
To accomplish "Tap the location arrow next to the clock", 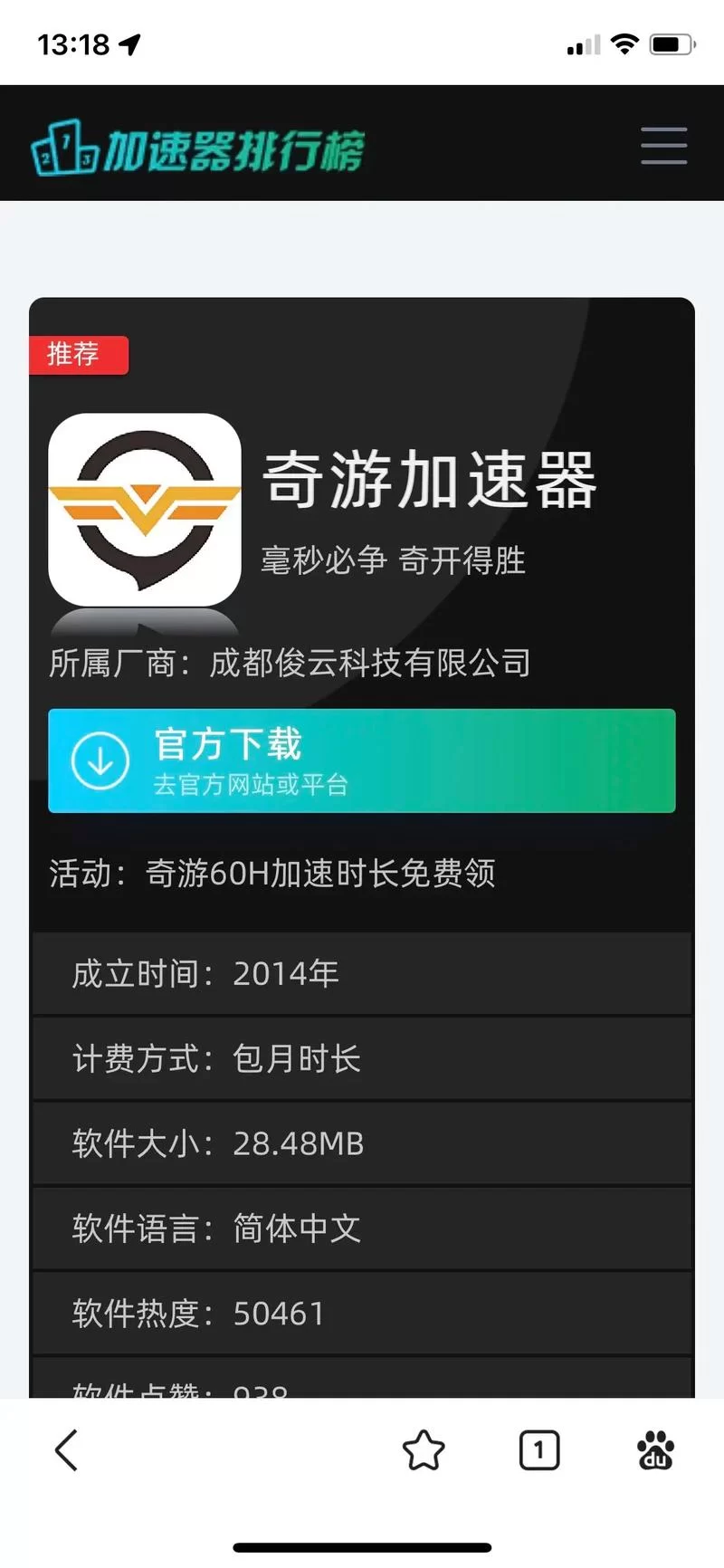I will pos(129,43).
